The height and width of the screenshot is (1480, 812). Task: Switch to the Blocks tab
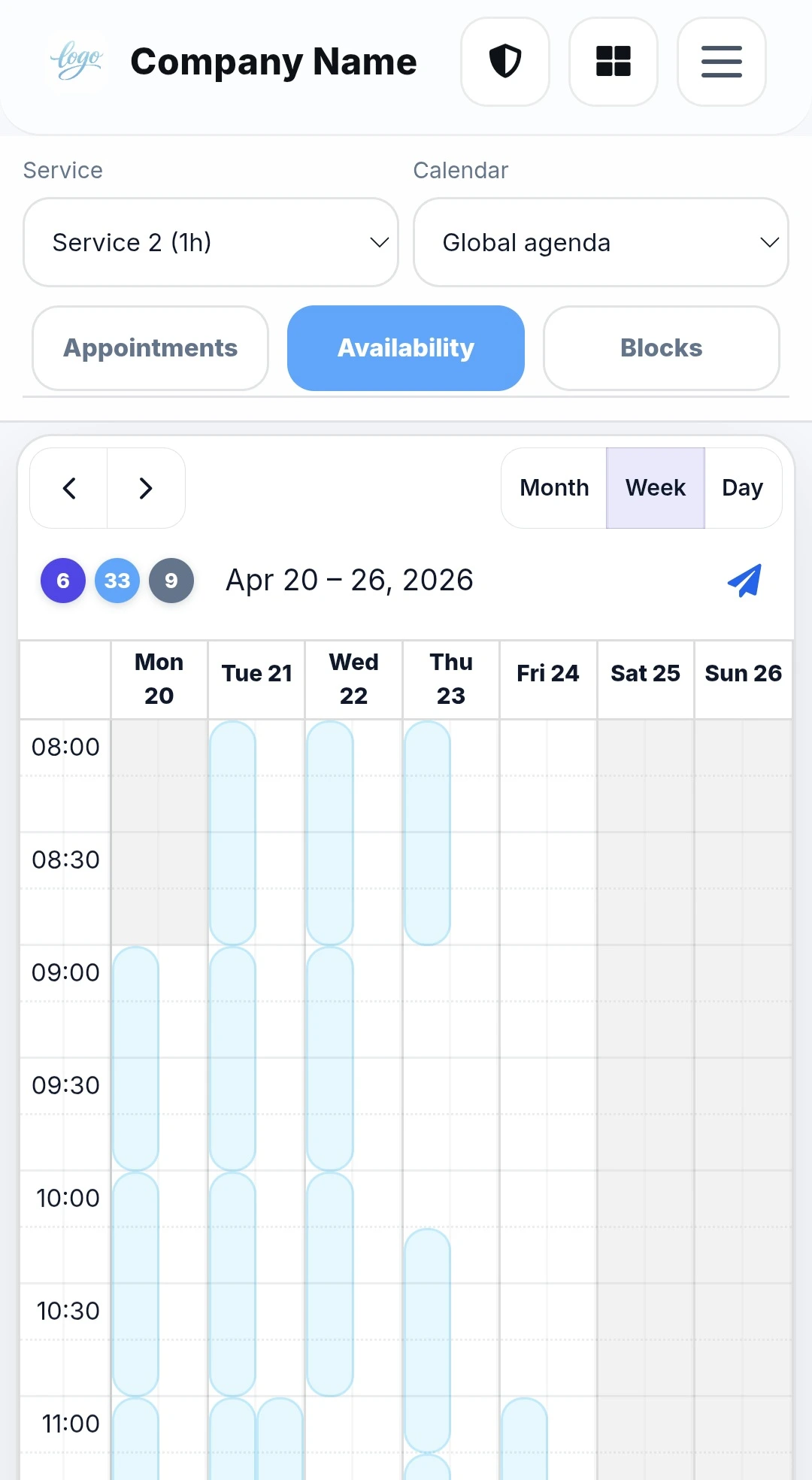(x=661, y=347)
